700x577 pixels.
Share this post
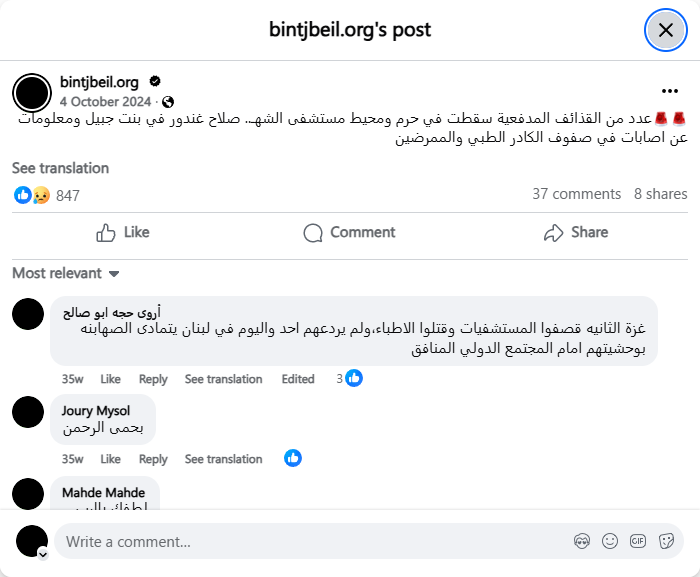[x=575, y=232]
